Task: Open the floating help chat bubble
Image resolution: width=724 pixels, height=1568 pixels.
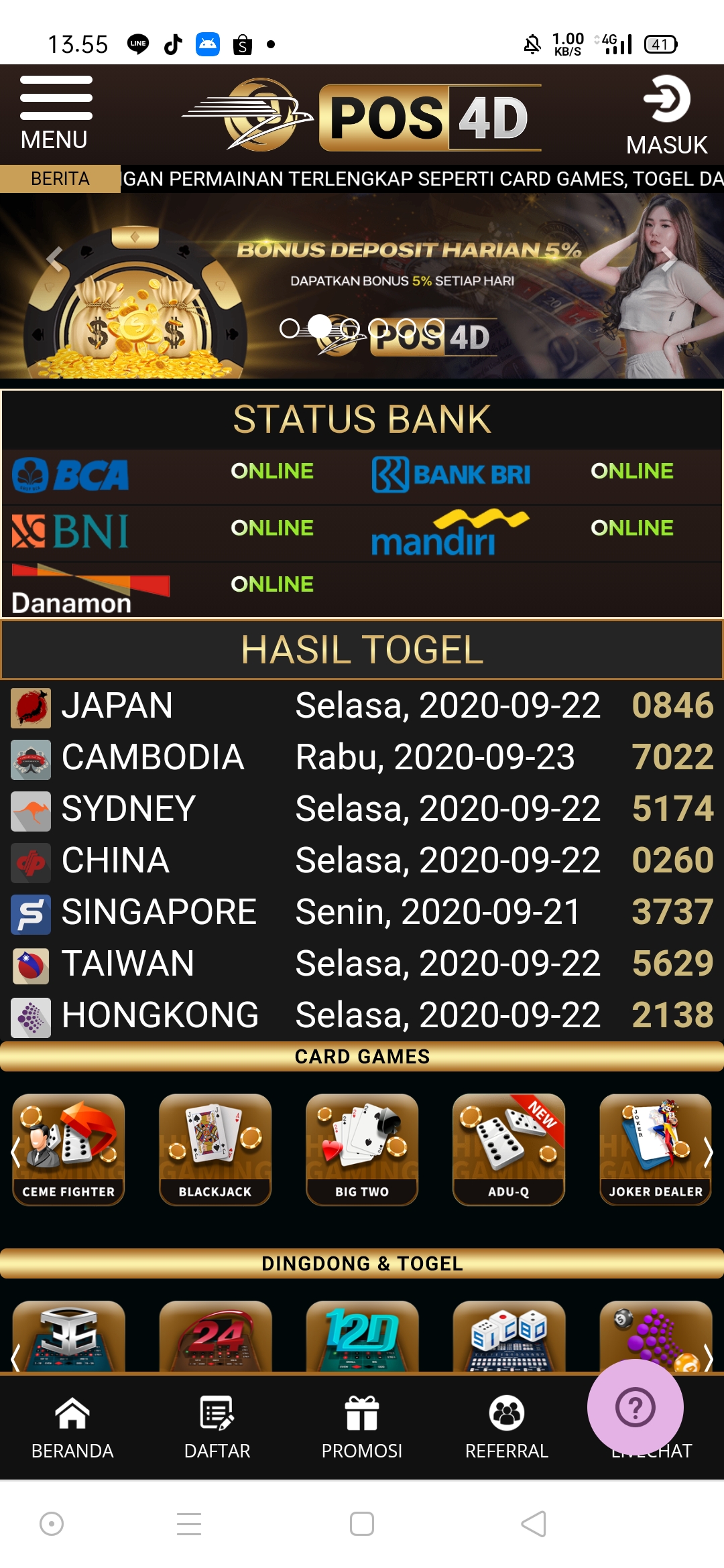Action: coord(635,1407)
